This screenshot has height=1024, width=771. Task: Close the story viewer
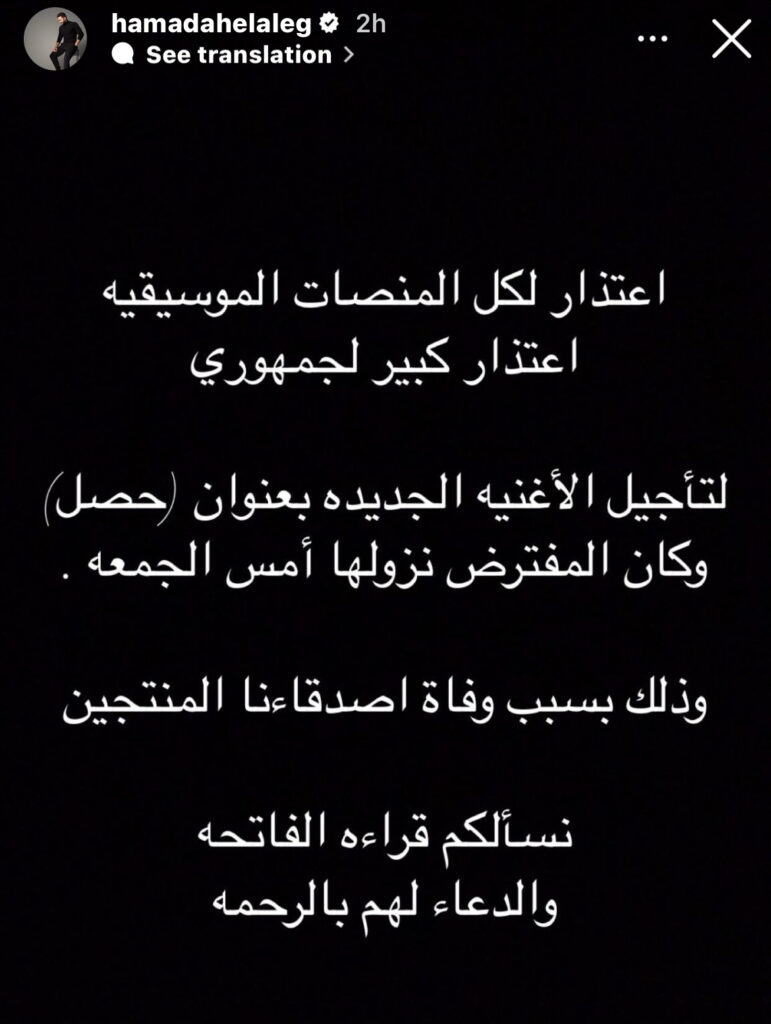730,41
